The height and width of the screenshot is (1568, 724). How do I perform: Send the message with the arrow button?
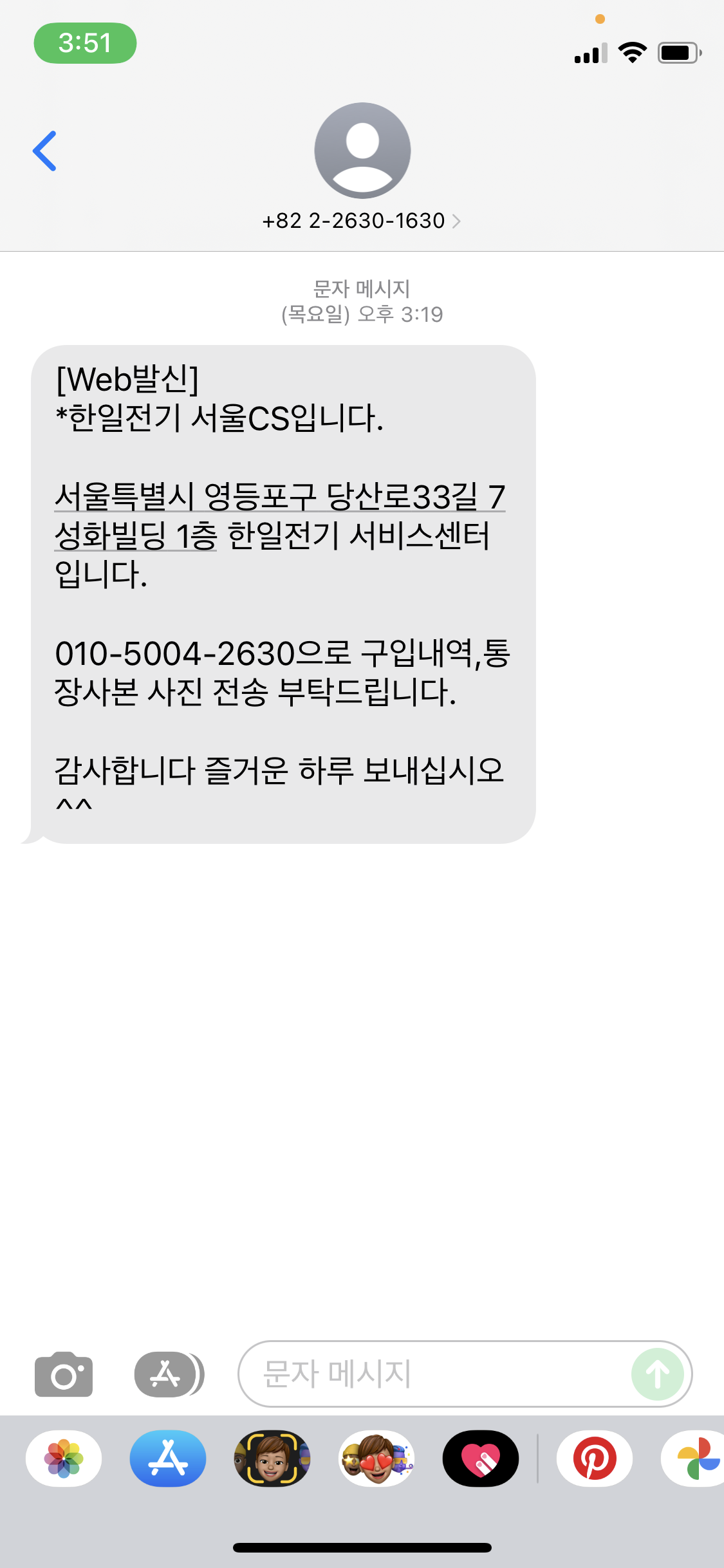pos(657,1374)
